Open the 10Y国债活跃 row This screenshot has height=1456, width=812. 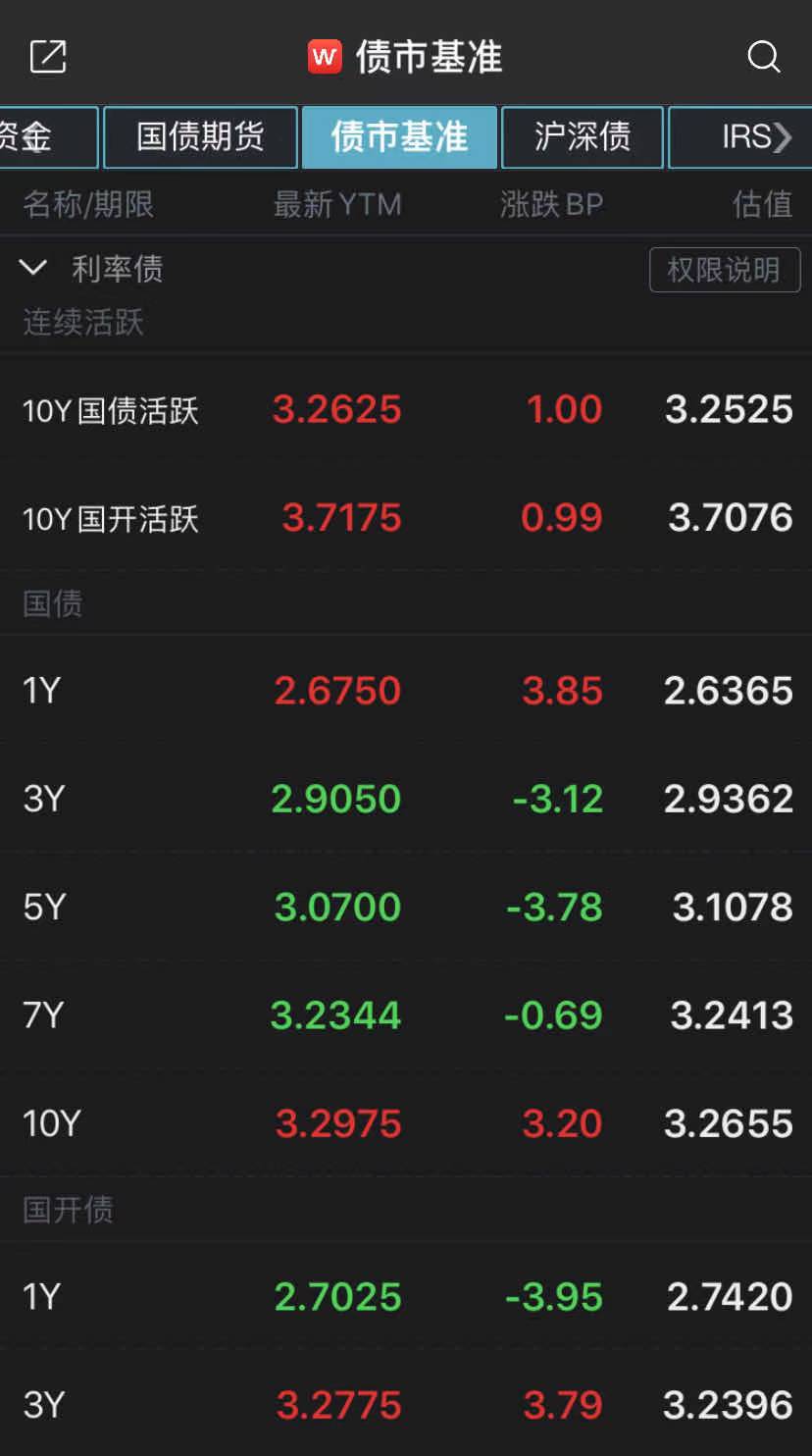click(x=406, y=409)
